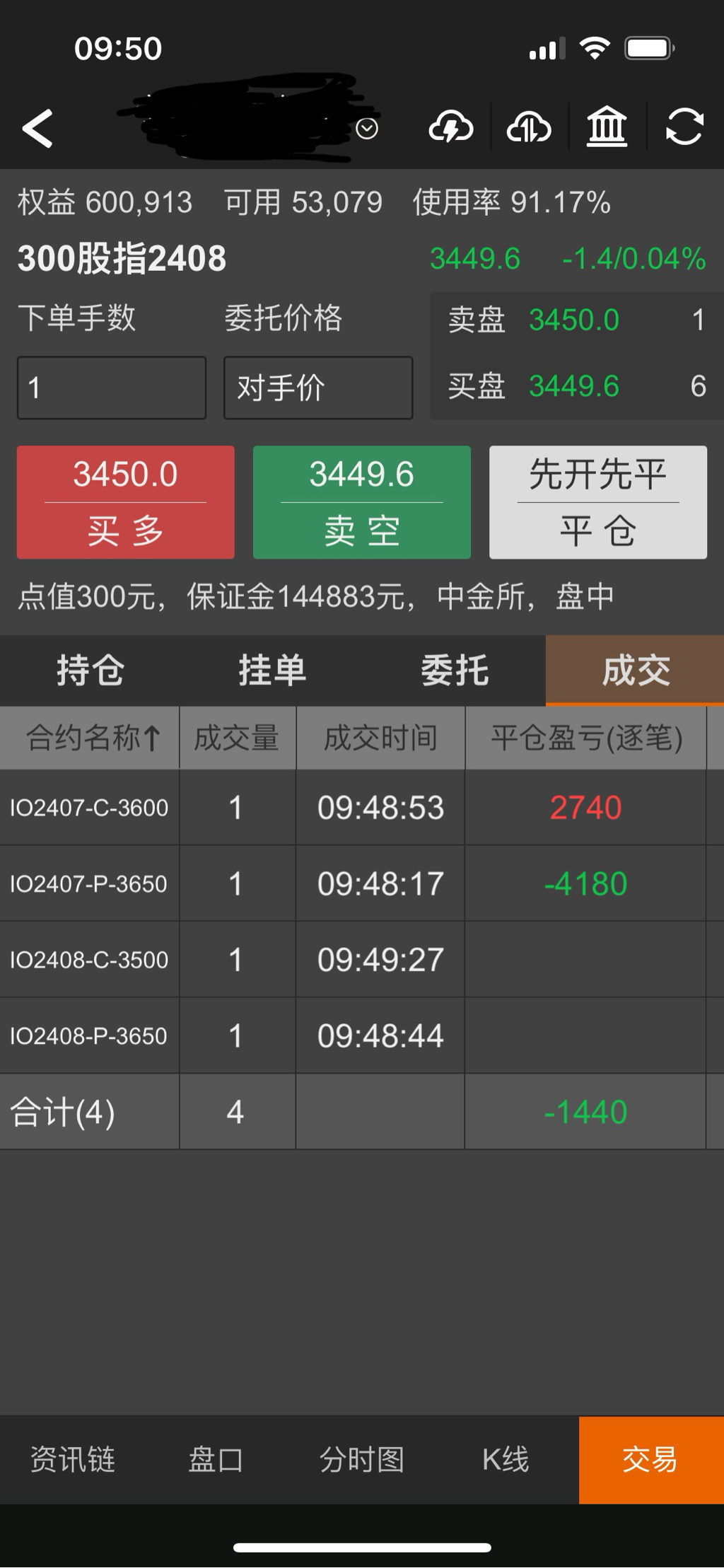Screen dimensions: 724x1568
Task: Refresh the account data
Action: (x=684, y=128)
